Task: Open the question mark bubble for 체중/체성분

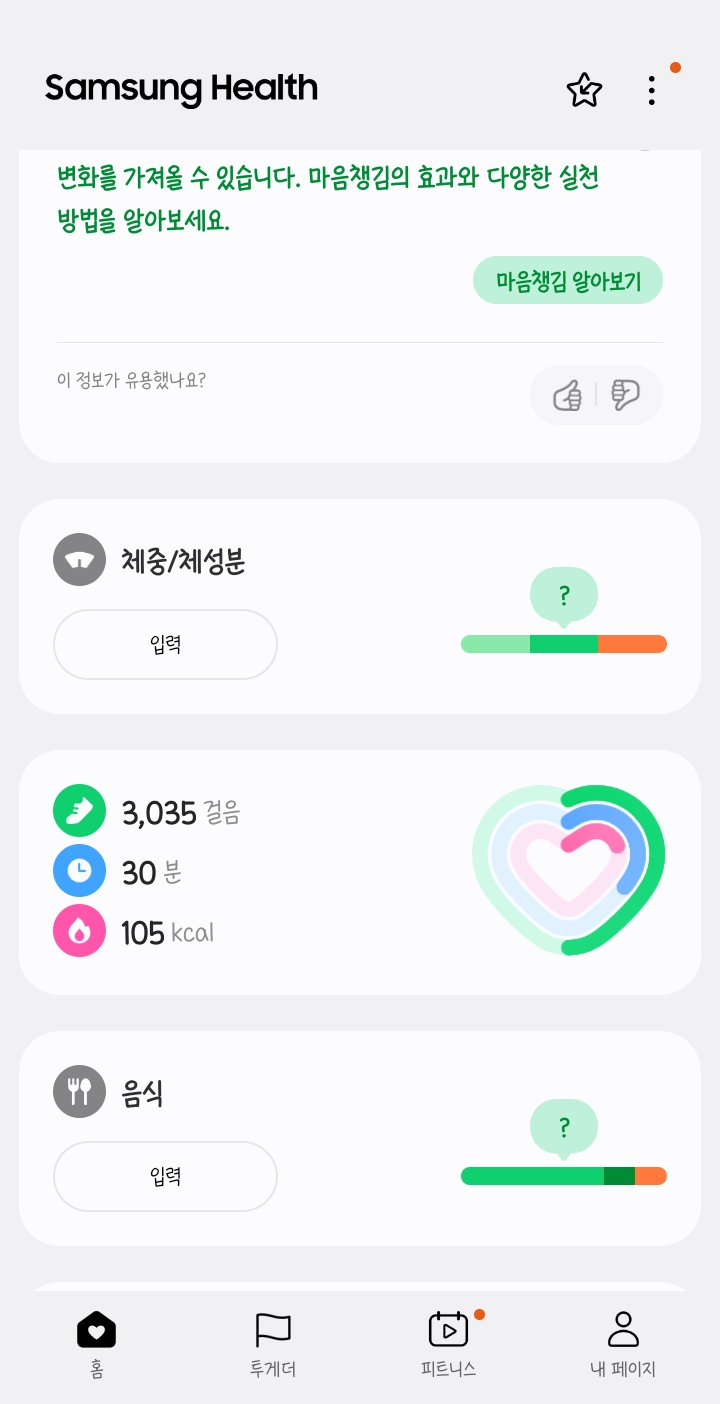Action: pos(564,597)
